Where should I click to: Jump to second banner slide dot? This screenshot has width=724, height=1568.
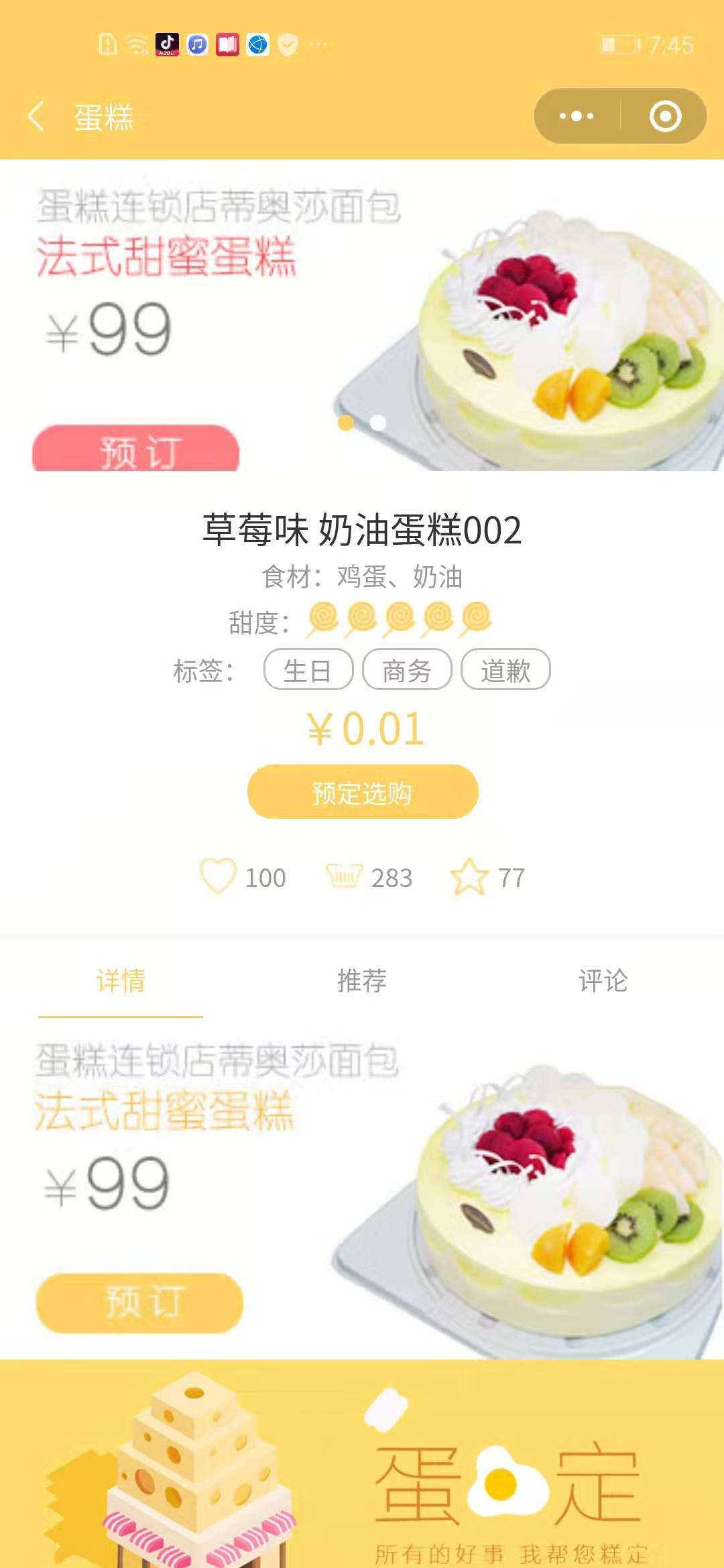[x=378, y=423]
